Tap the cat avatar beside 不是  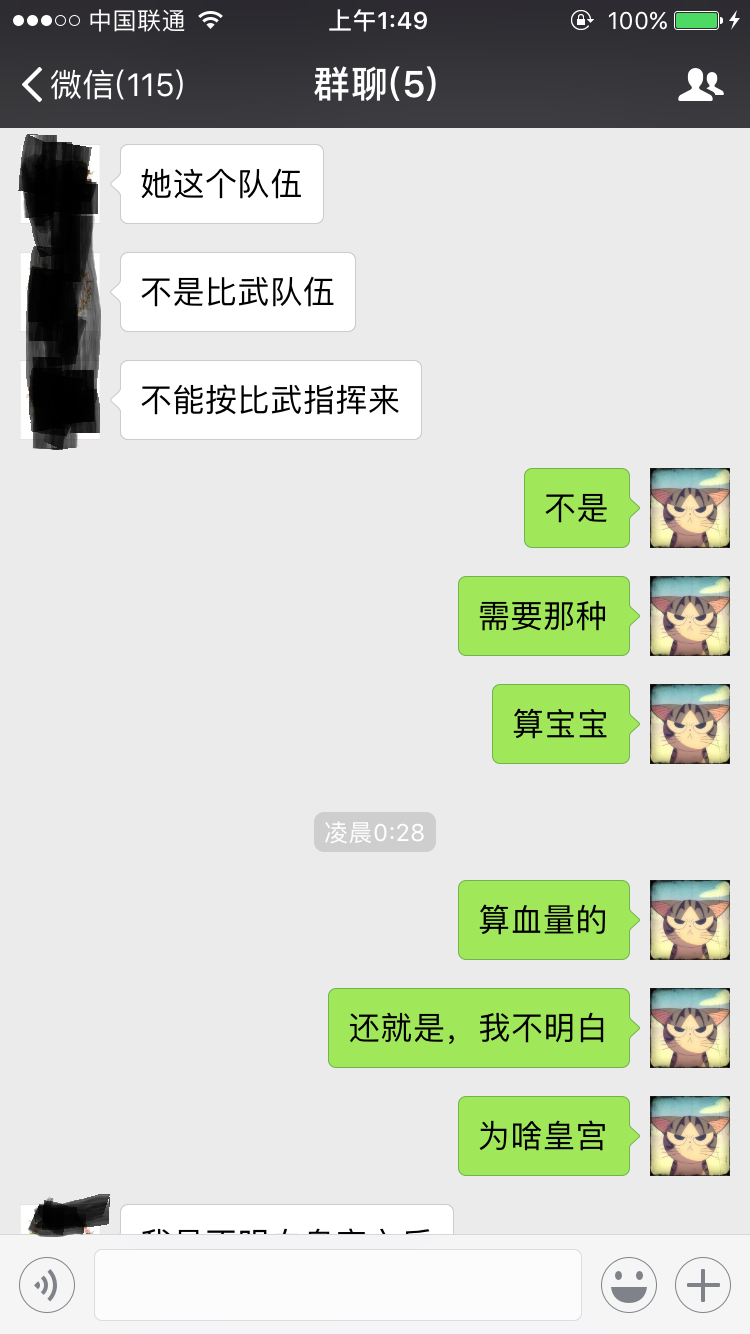(x=690, y=508)
